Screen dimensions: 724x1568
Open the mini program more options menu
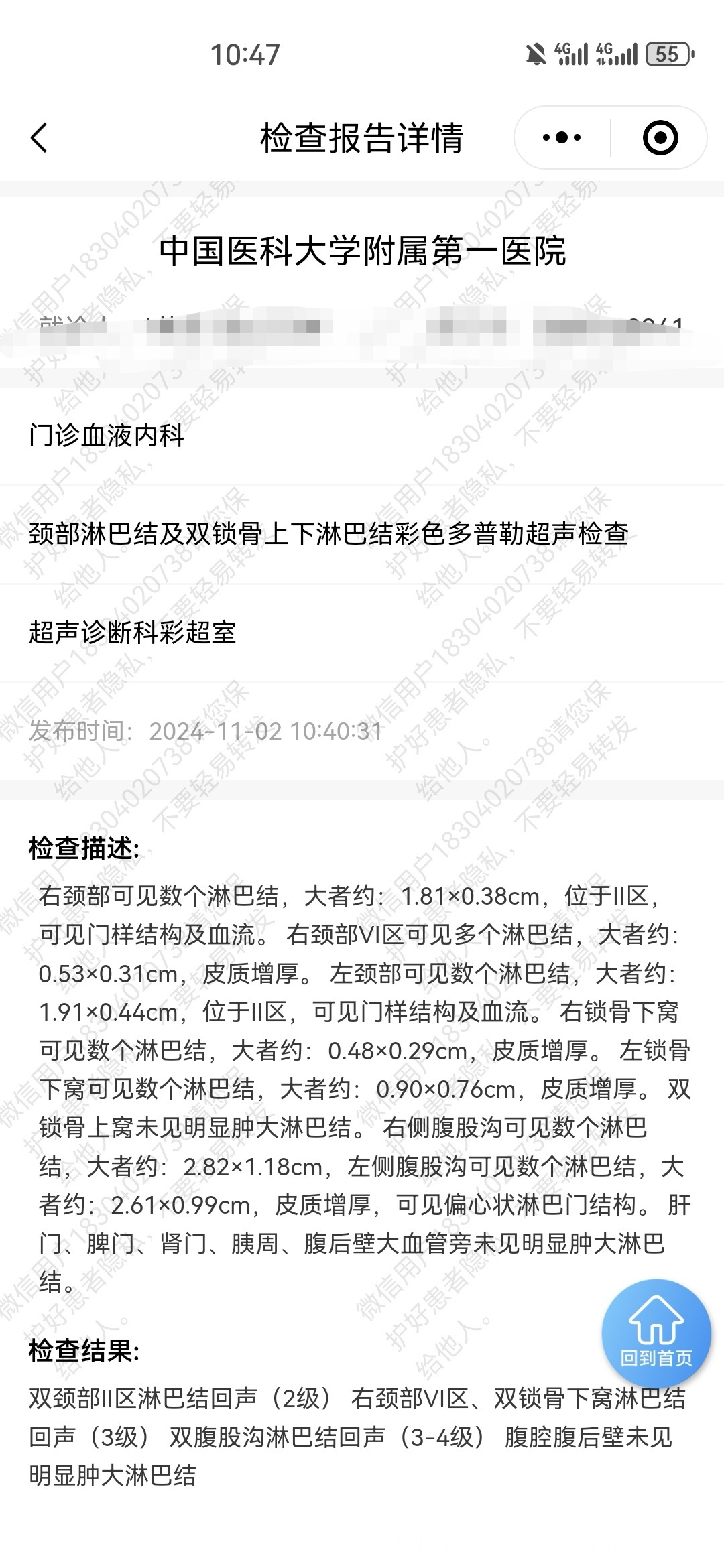tap(562, 138)
